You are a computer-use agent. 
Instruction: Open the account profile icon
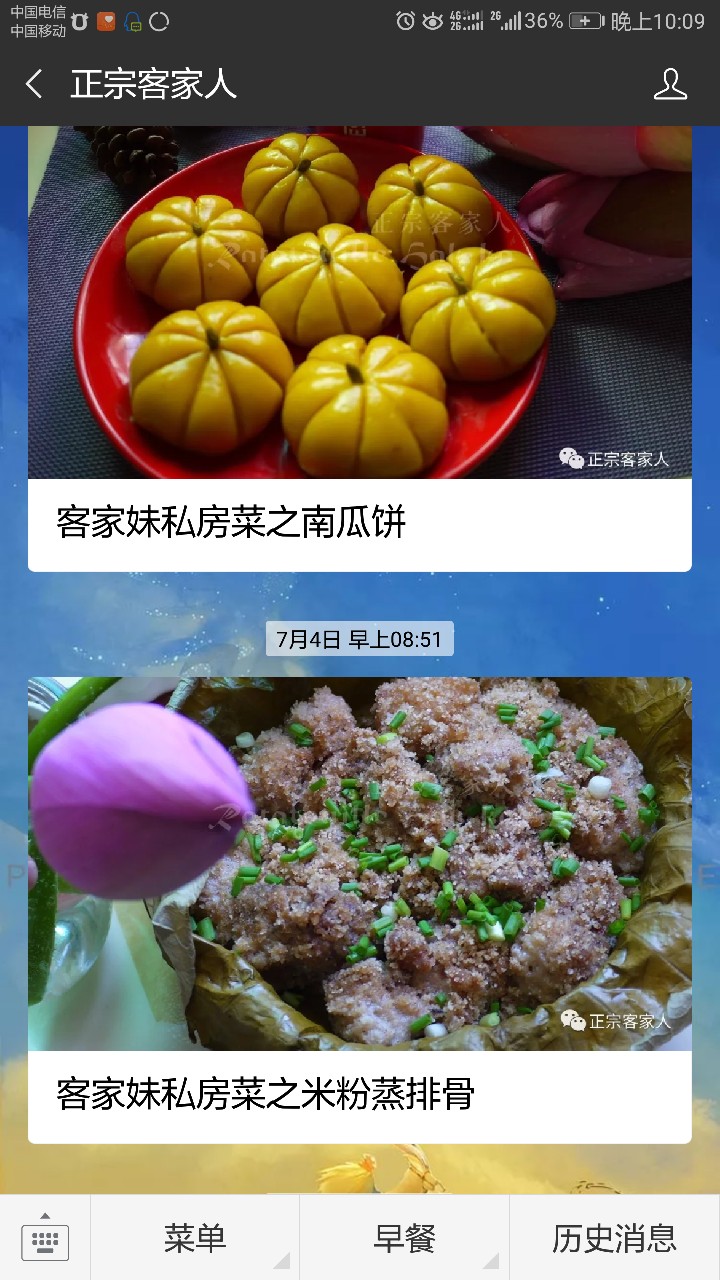670,84
